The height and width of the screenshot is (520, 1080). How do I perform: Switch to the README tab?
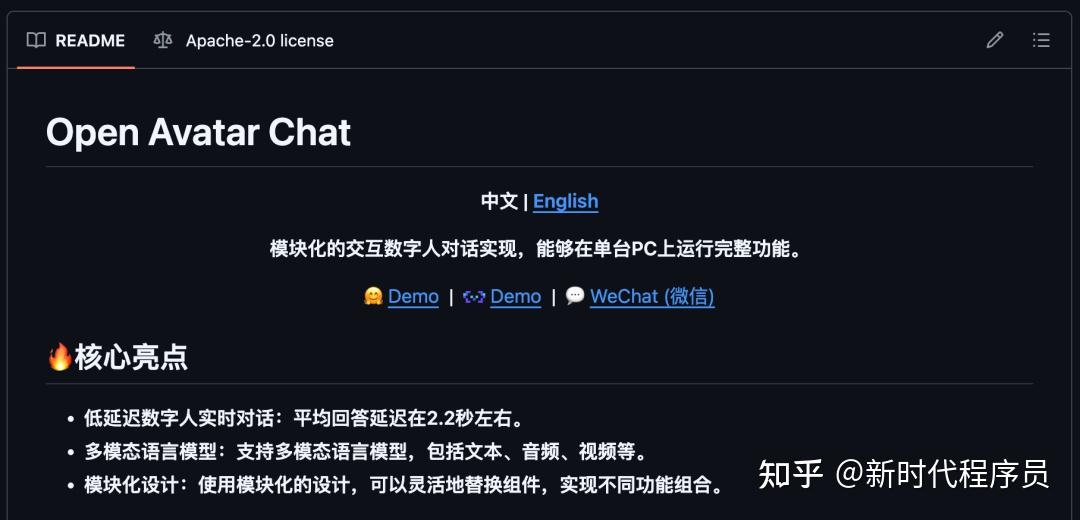point(76,41)
